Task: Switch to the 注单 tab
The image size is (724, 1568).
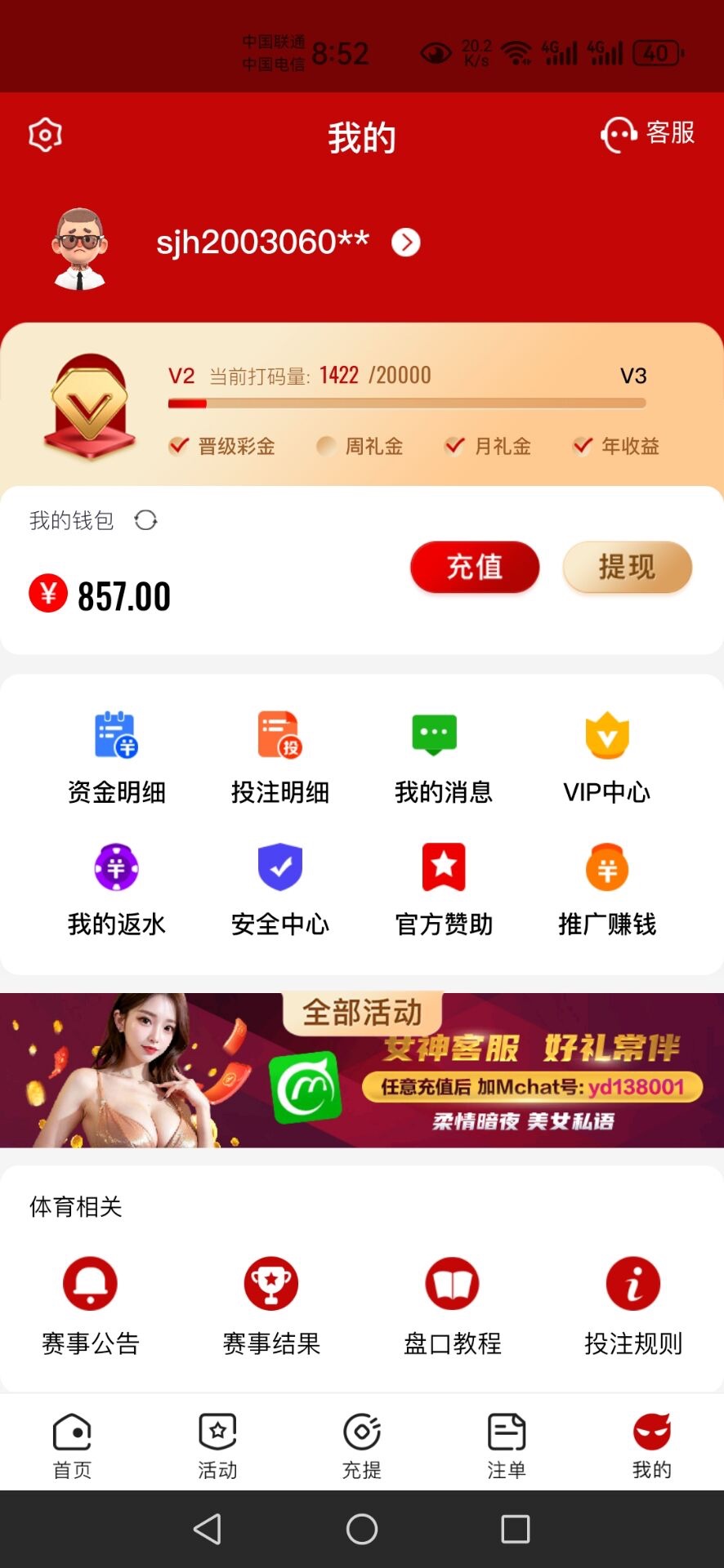Action: 507,1445
